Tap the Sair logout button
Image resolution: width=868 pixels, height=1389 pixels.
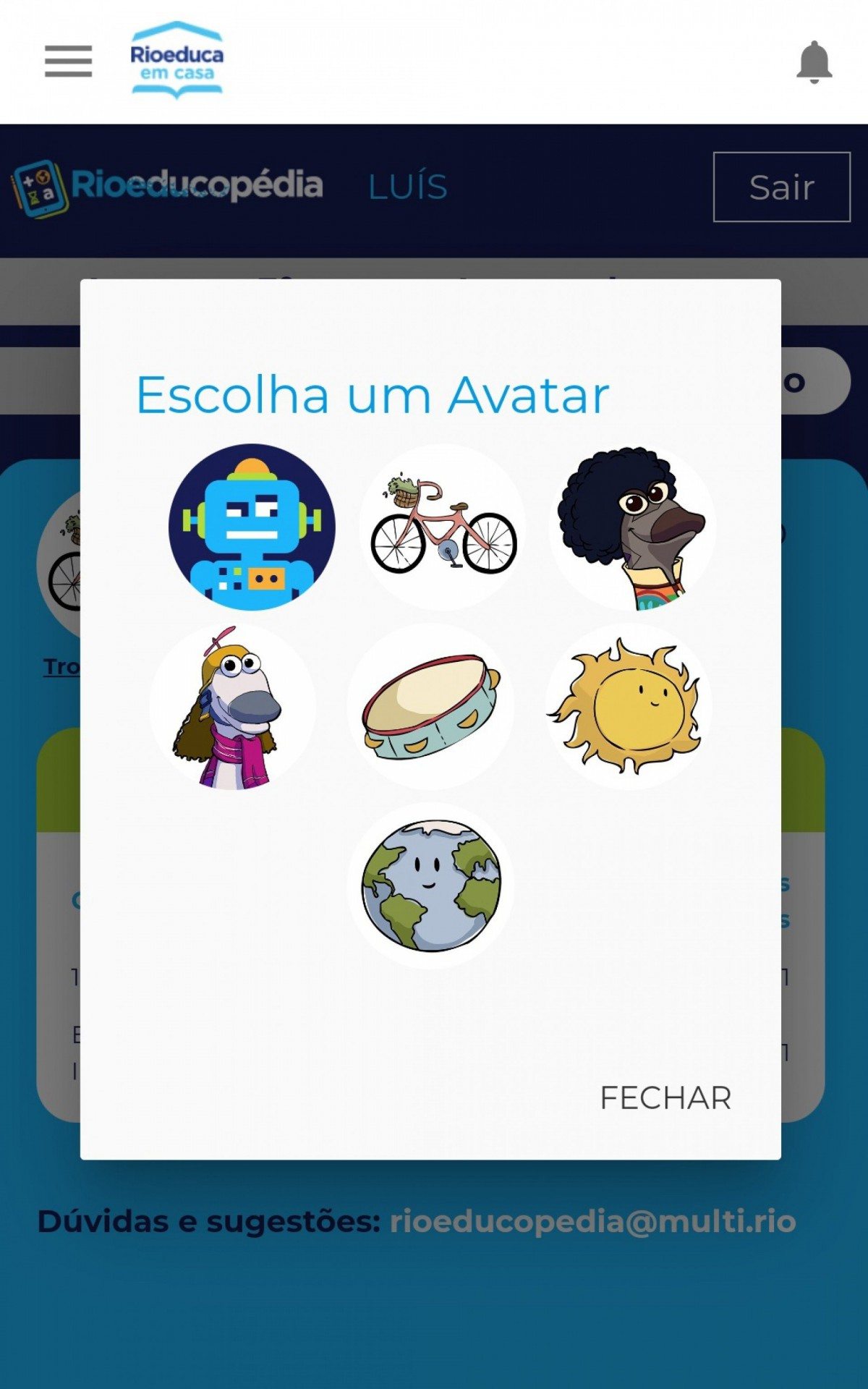coord(781,187)
